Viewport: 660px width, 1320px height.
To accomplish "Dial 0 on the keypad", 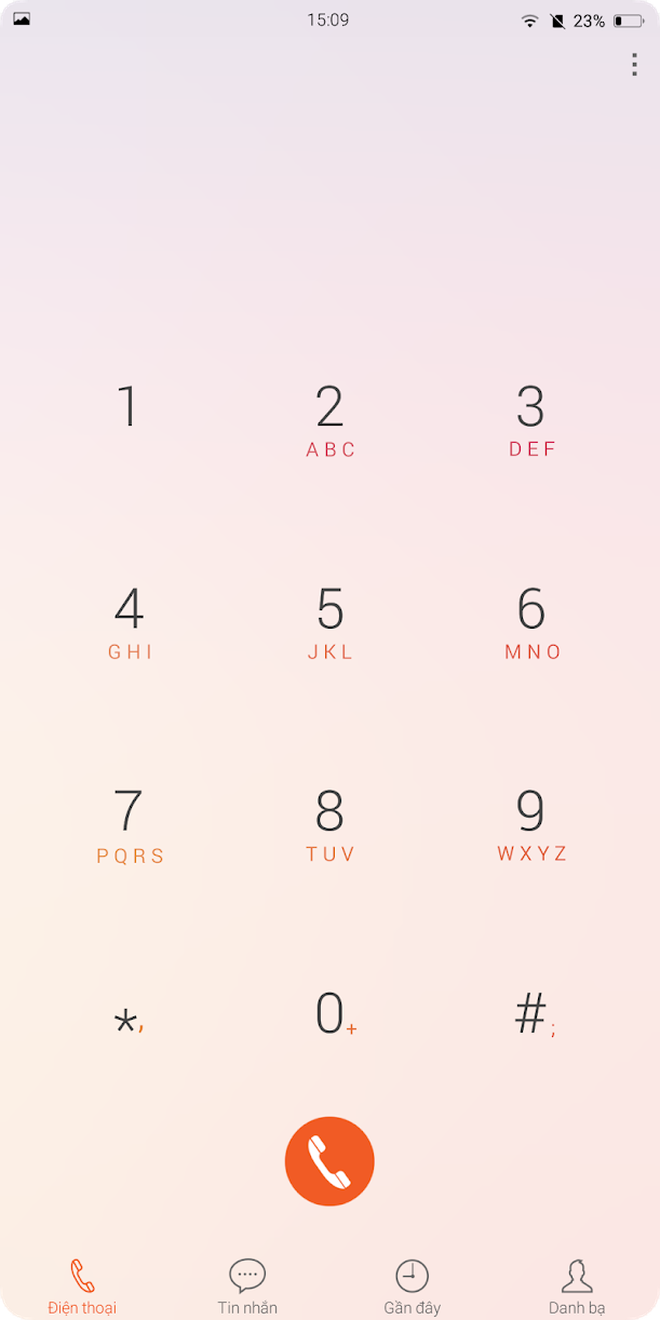I will click(x=331, y=1015).
